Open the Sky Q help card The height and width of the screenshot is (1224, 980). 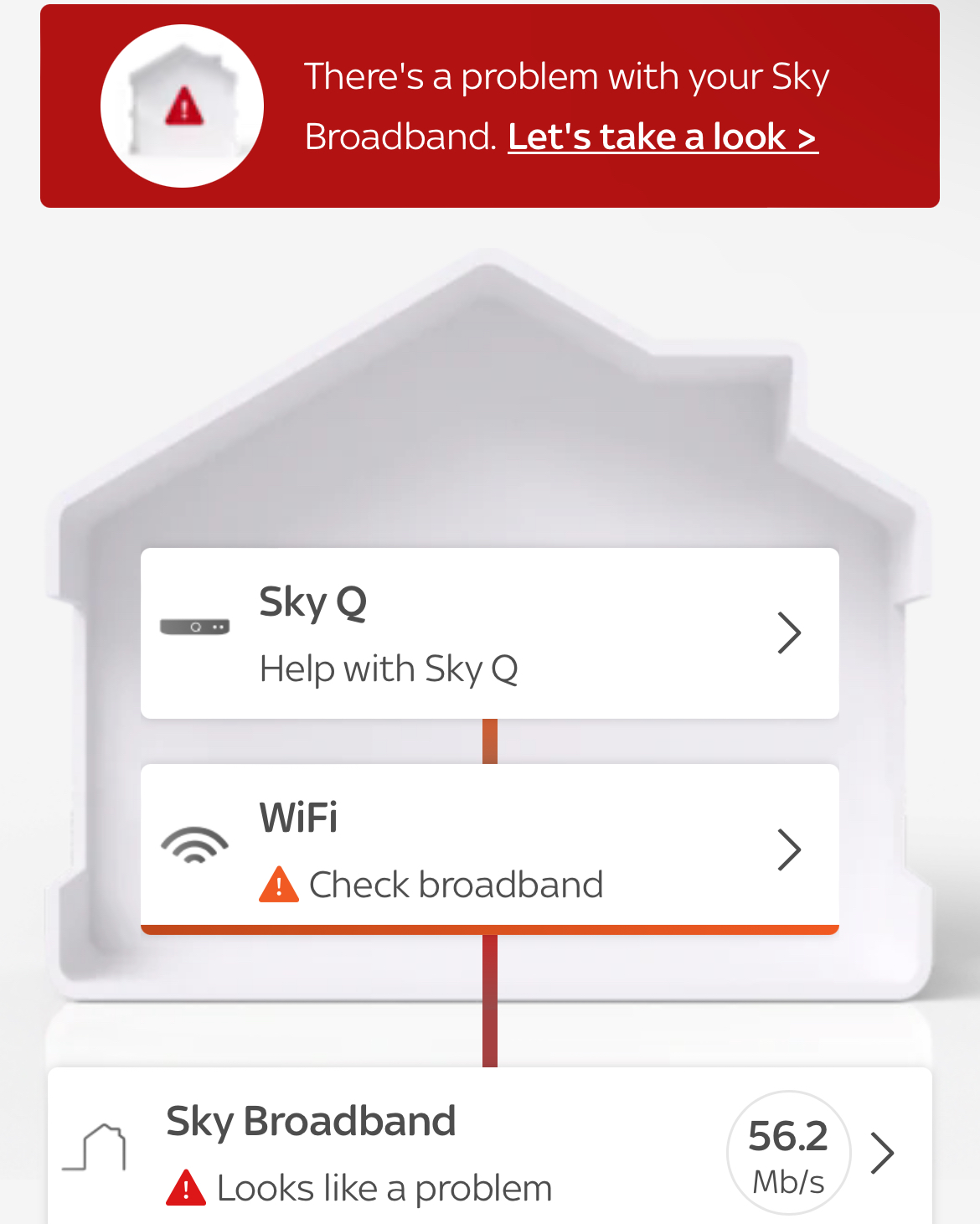pos(489,633)
